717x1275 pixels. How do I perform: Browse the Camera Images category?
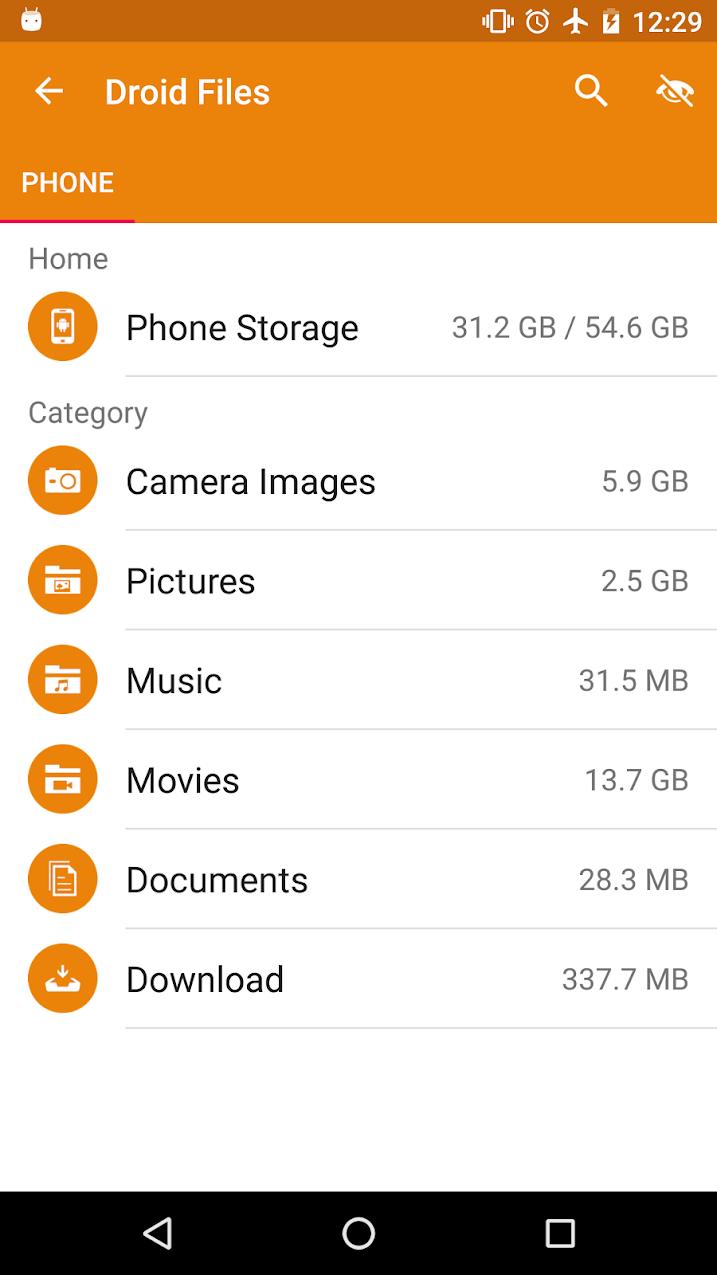click(358, 481)
